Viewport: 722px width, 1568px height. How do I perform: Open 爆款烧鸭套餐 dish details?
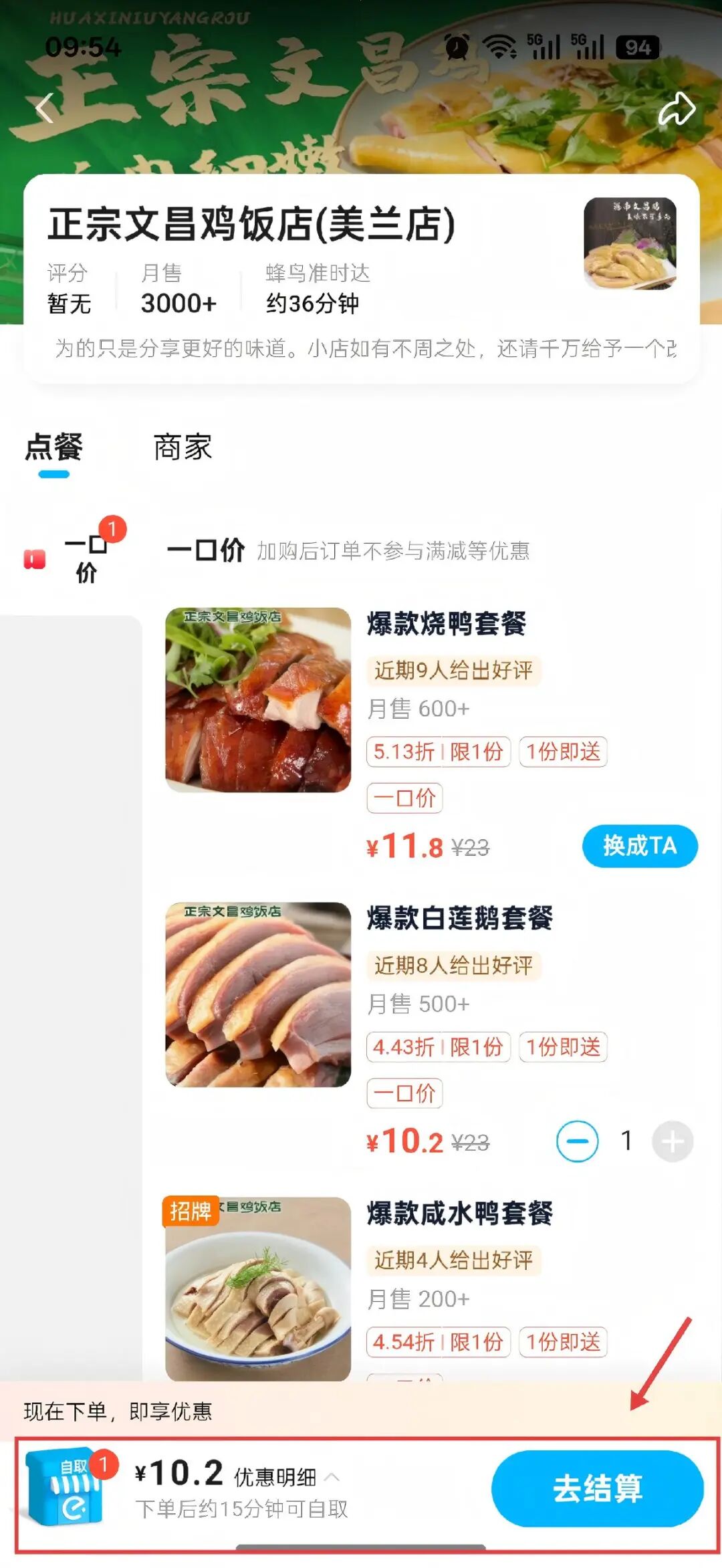coord(258,699)
